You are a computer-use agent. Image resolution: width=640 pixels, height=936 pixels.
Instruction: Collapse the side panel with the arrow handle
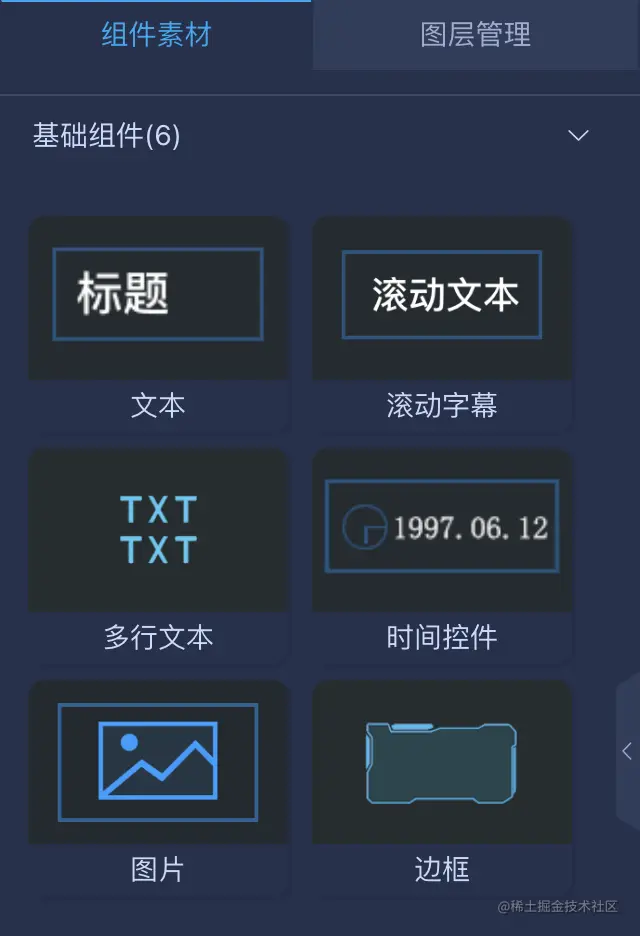coord(627,750)
